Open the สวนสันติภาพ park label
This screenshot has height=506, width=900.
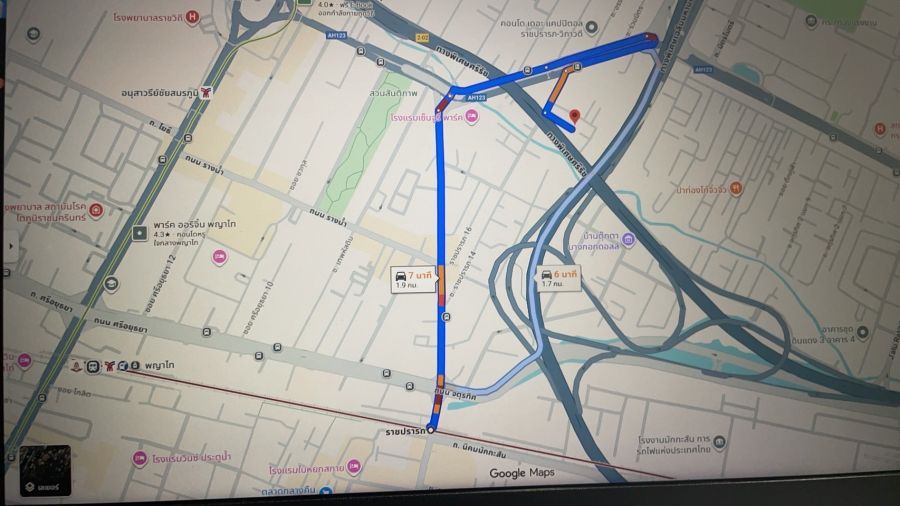click(x=392, y=91)
